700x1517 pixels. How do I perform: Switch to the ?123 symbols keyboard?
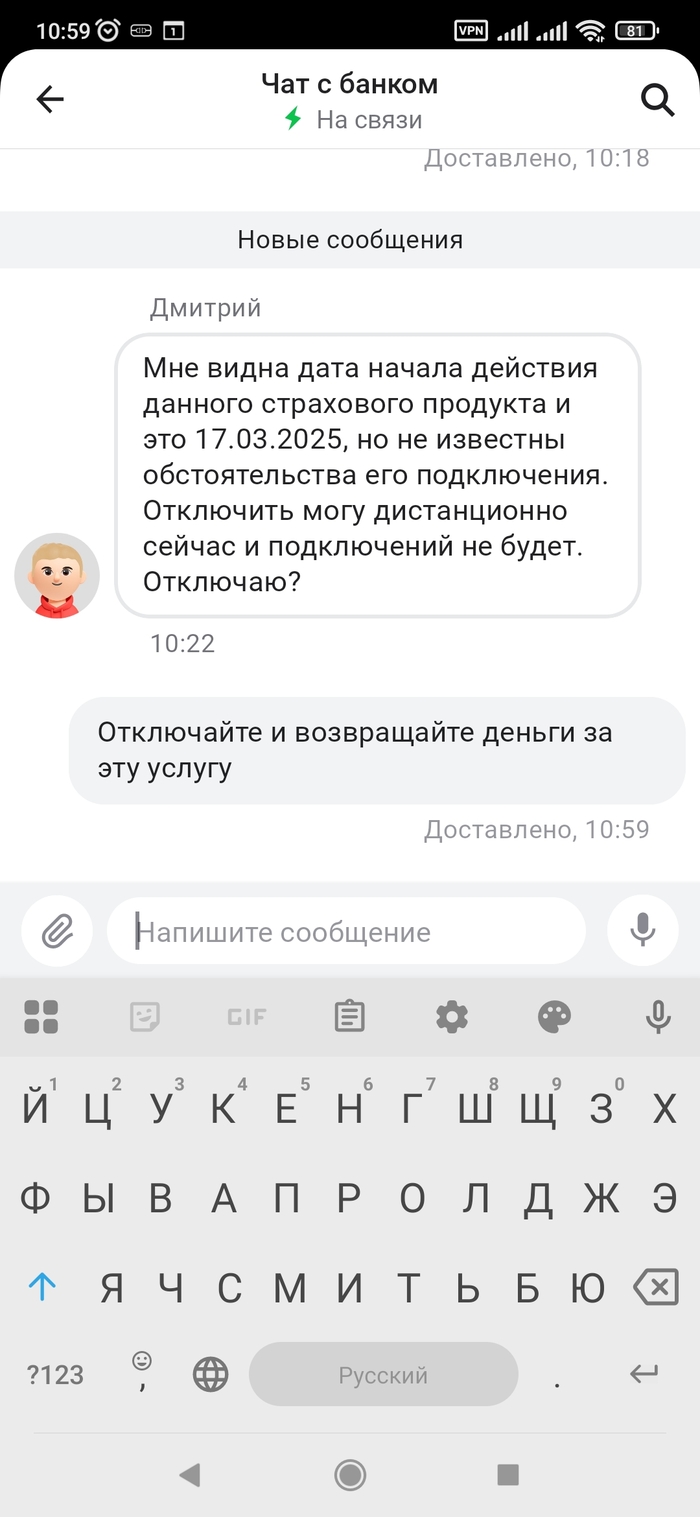55,1375
